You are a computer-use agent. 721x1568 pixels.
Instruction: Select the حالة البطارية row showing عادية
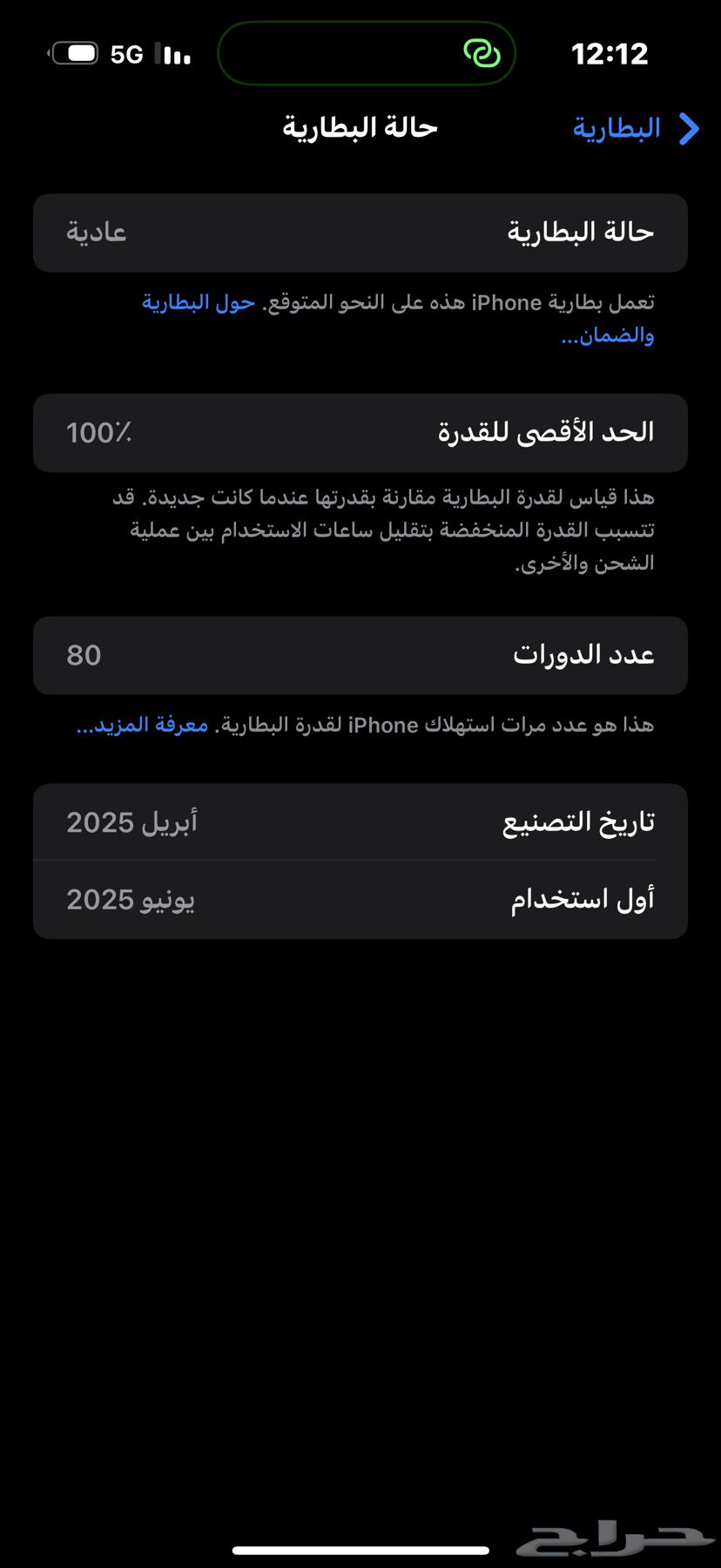360,232
